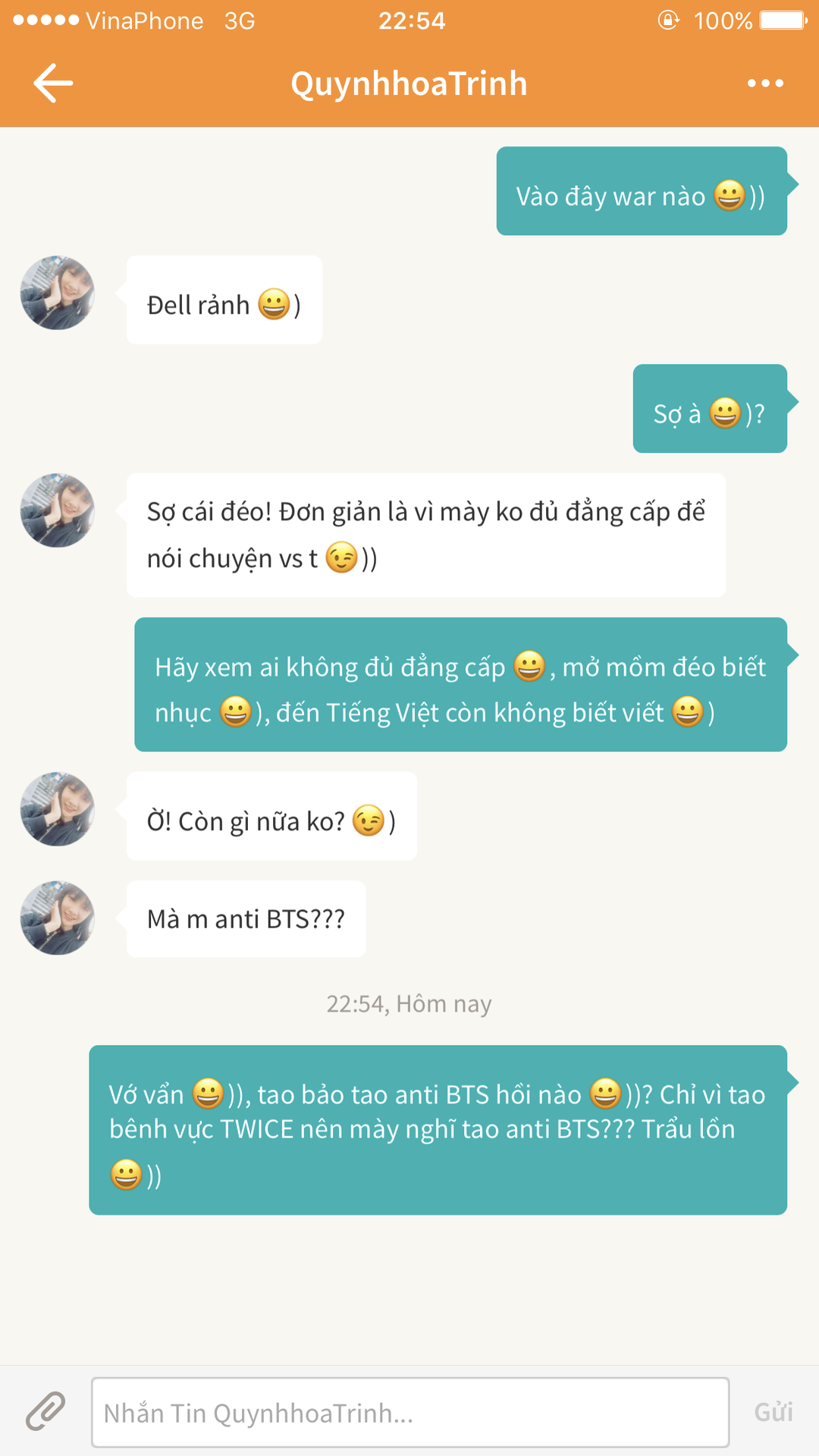The image size is (819, 1456).
Task: Tap the paperclip attachment icon
Action: [x=45, y=1411]
